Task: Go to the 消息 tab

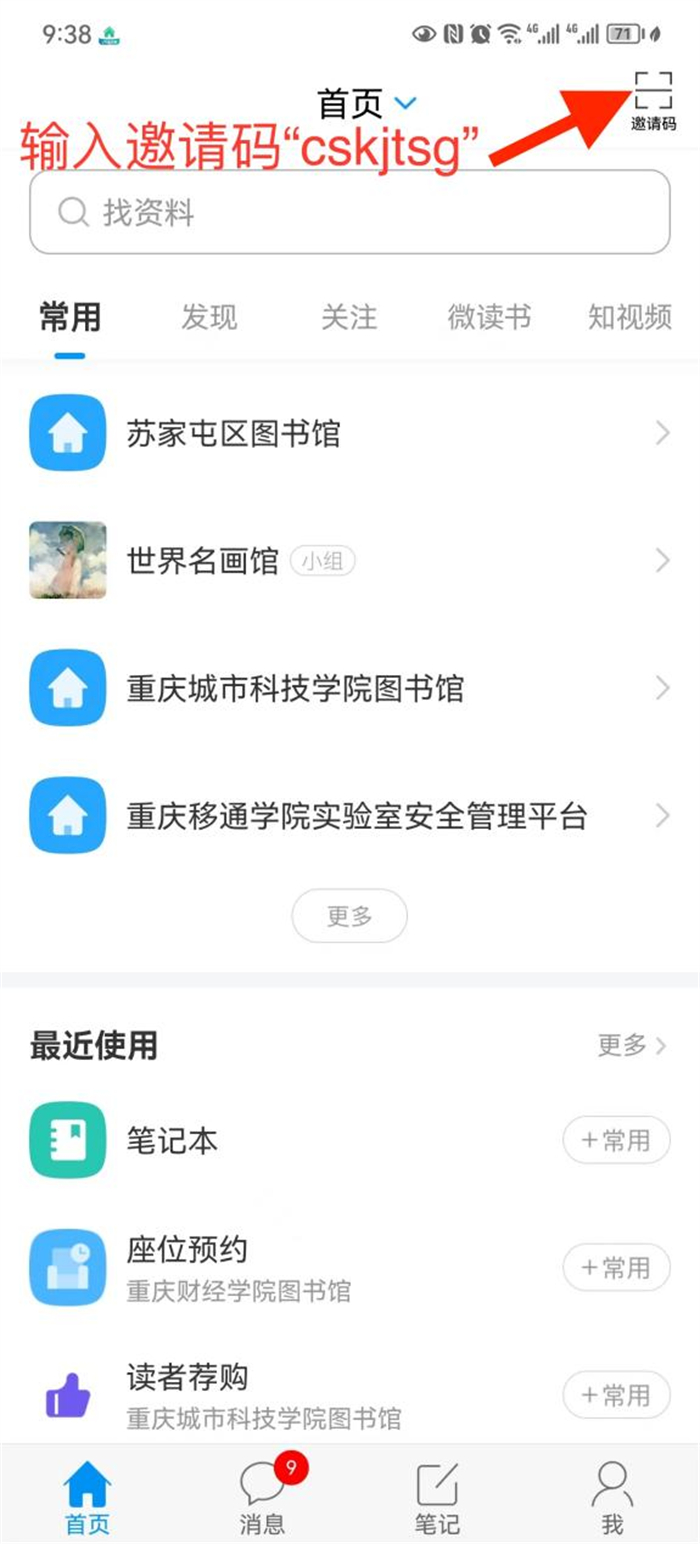Action: coord(263,1497)
